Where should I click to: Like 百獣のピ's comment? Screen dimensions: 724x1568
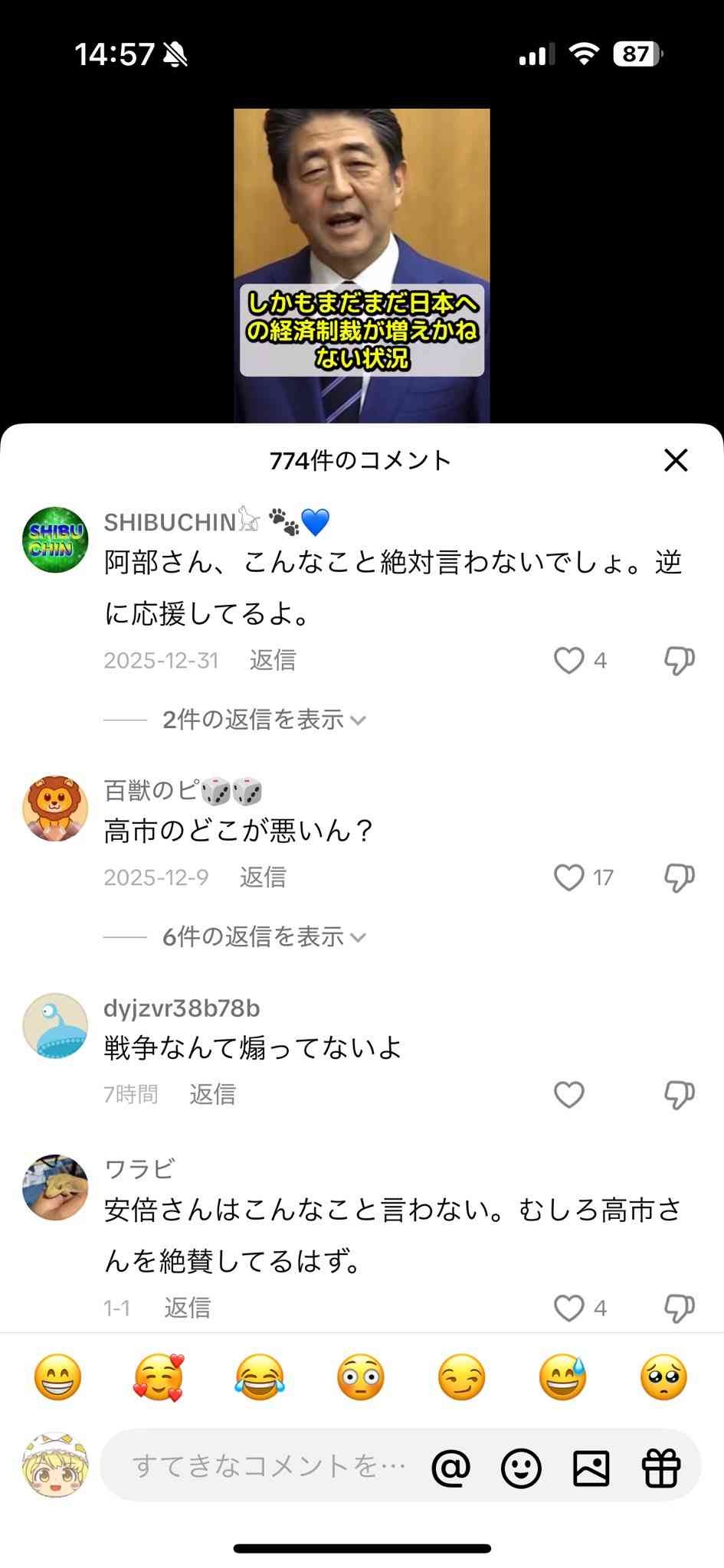click(568, 877)
